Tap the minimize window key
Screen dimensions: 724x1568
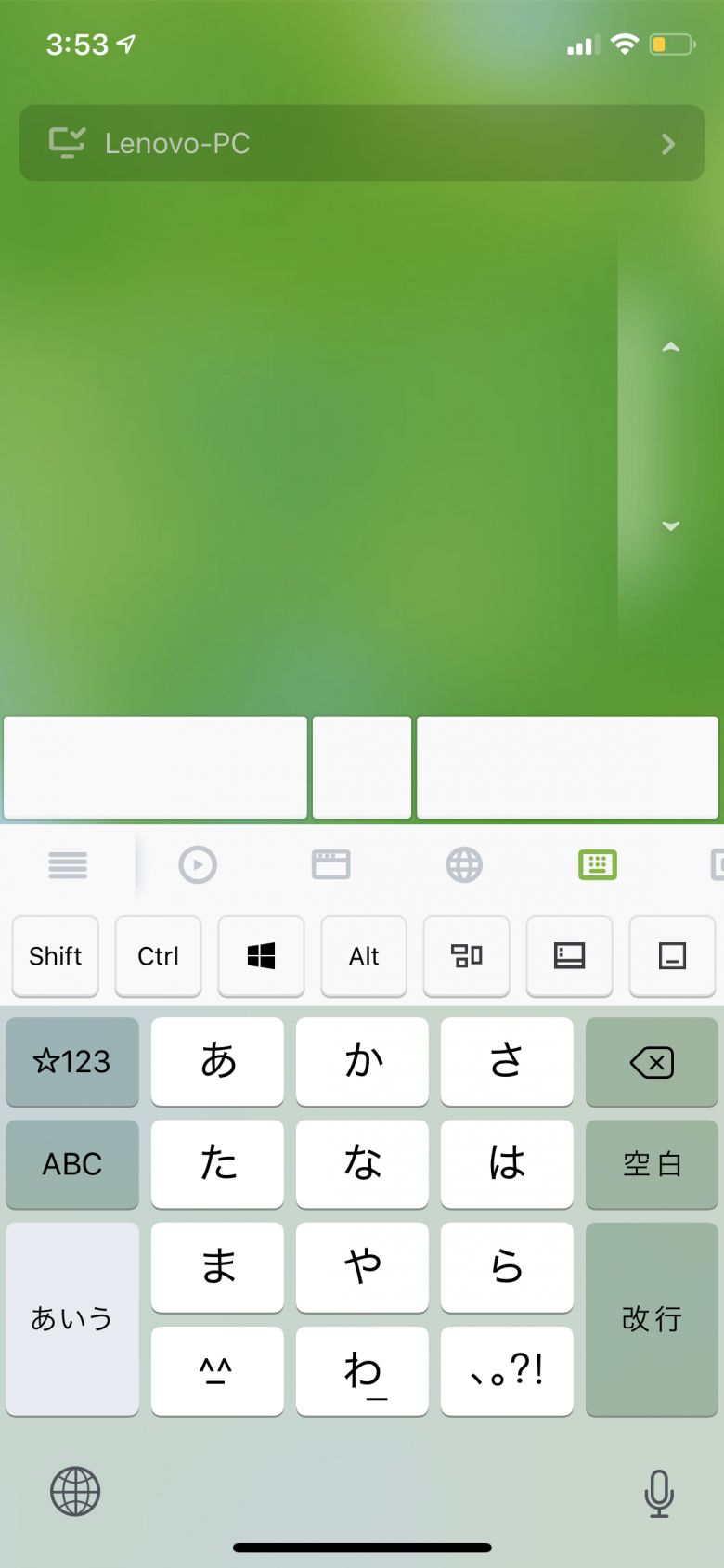point(672,956)
